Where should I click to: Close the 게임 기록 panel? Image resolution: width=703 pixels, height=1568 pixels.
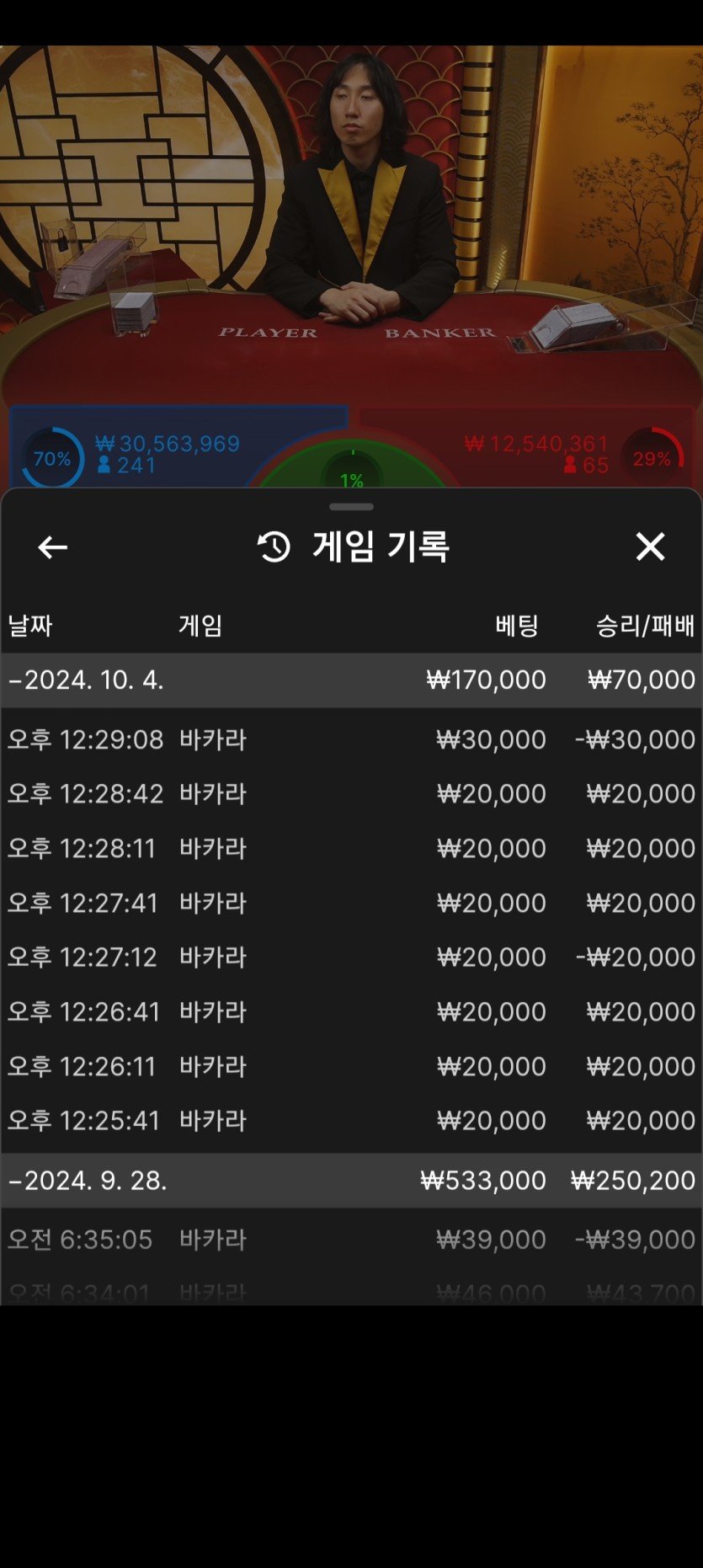[x=650, y=547]
